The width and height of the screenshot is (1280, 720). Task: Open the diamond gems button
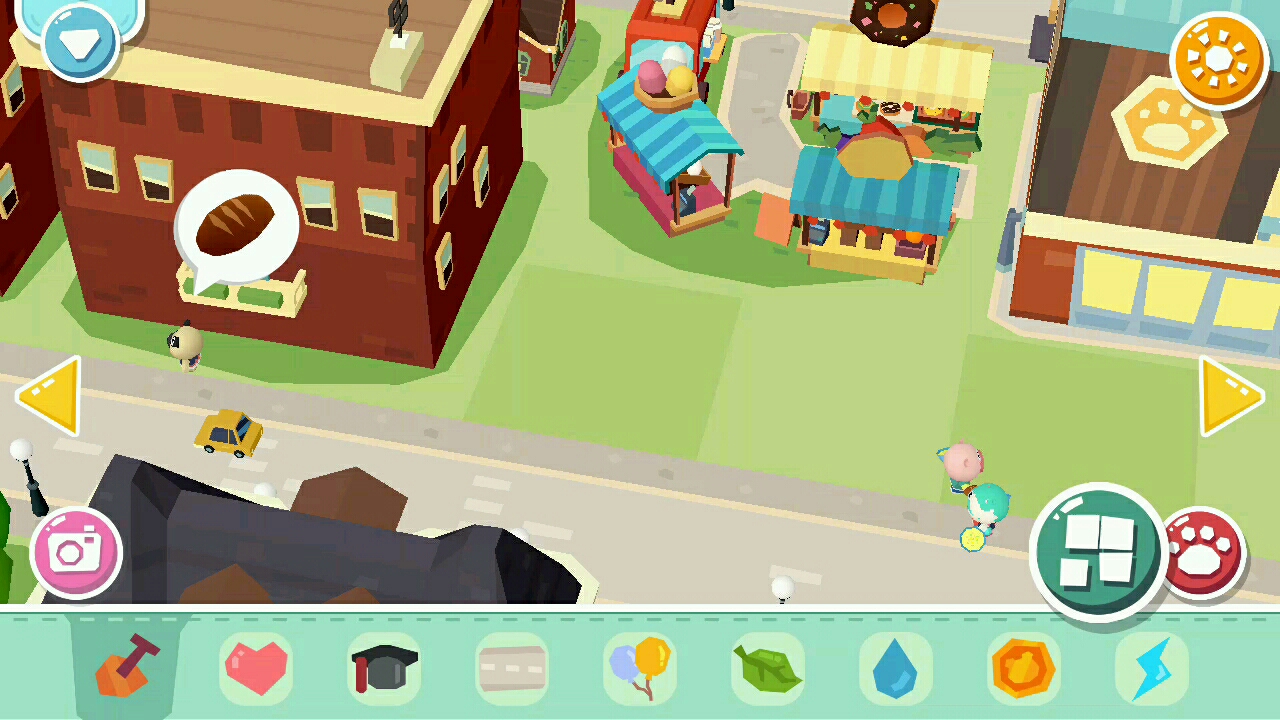point(80,40)
